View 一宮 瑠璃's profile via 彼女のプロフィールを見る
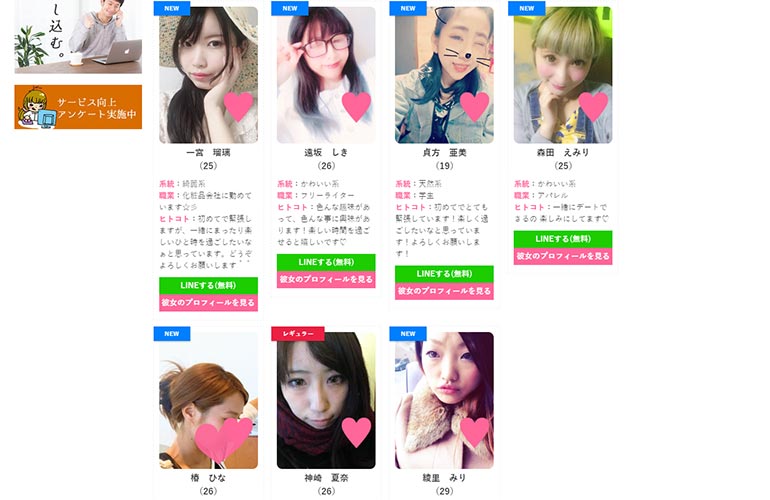The image size is (770, 500). (208, 302)
